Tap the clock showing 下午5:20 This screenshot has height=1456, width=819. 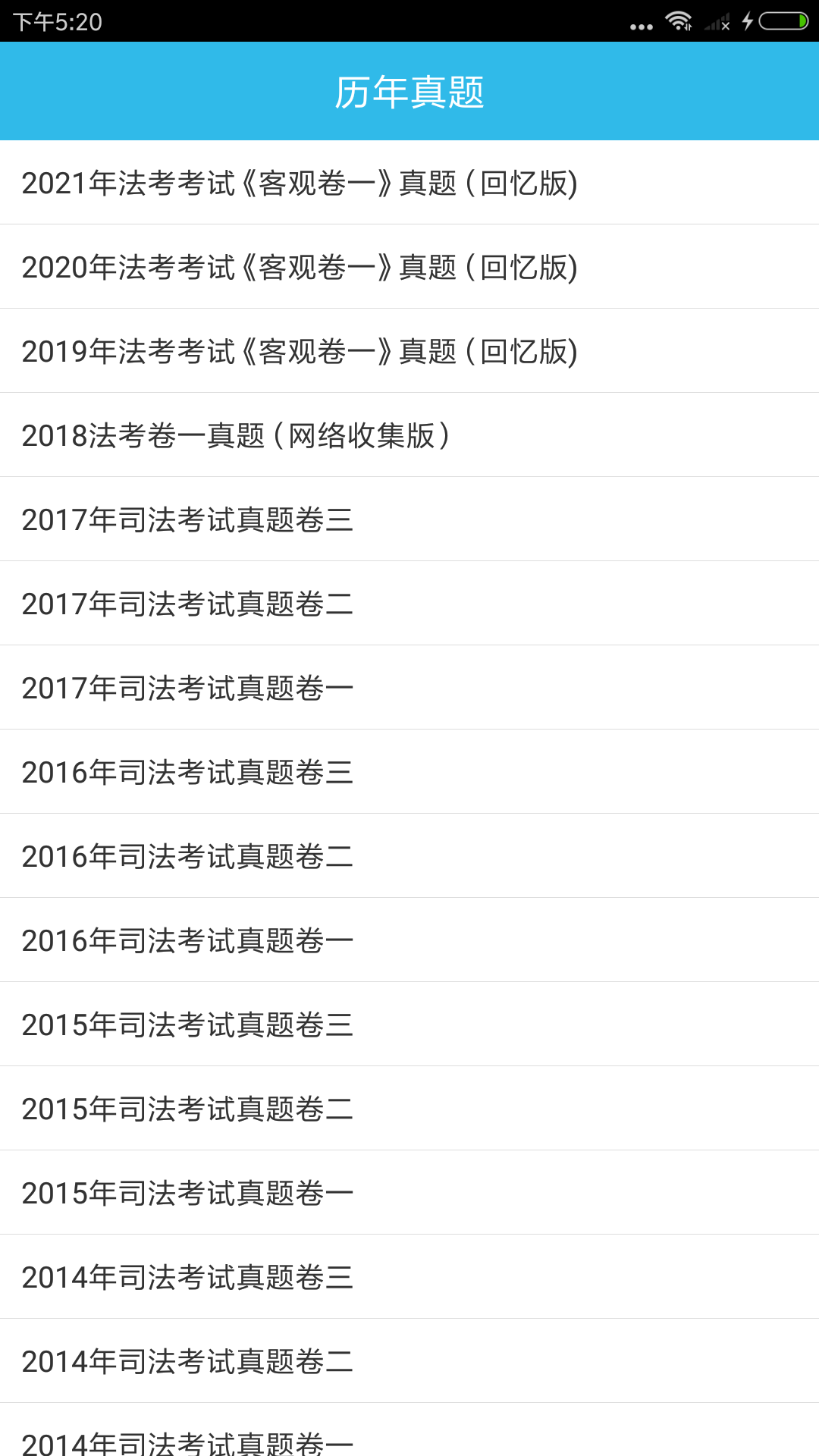tap(57, 23)
